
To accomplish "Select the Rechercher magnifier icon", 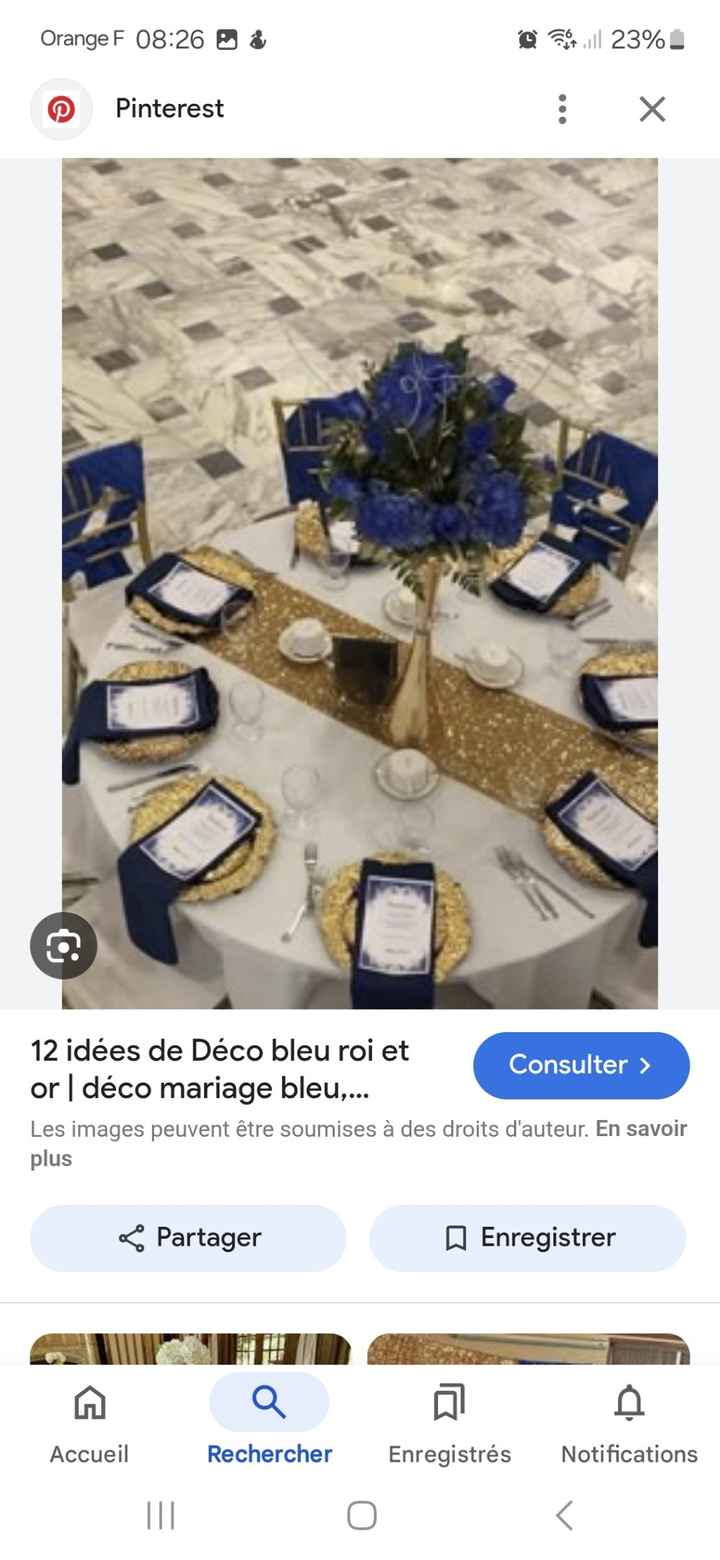I will coord(269,1401).
